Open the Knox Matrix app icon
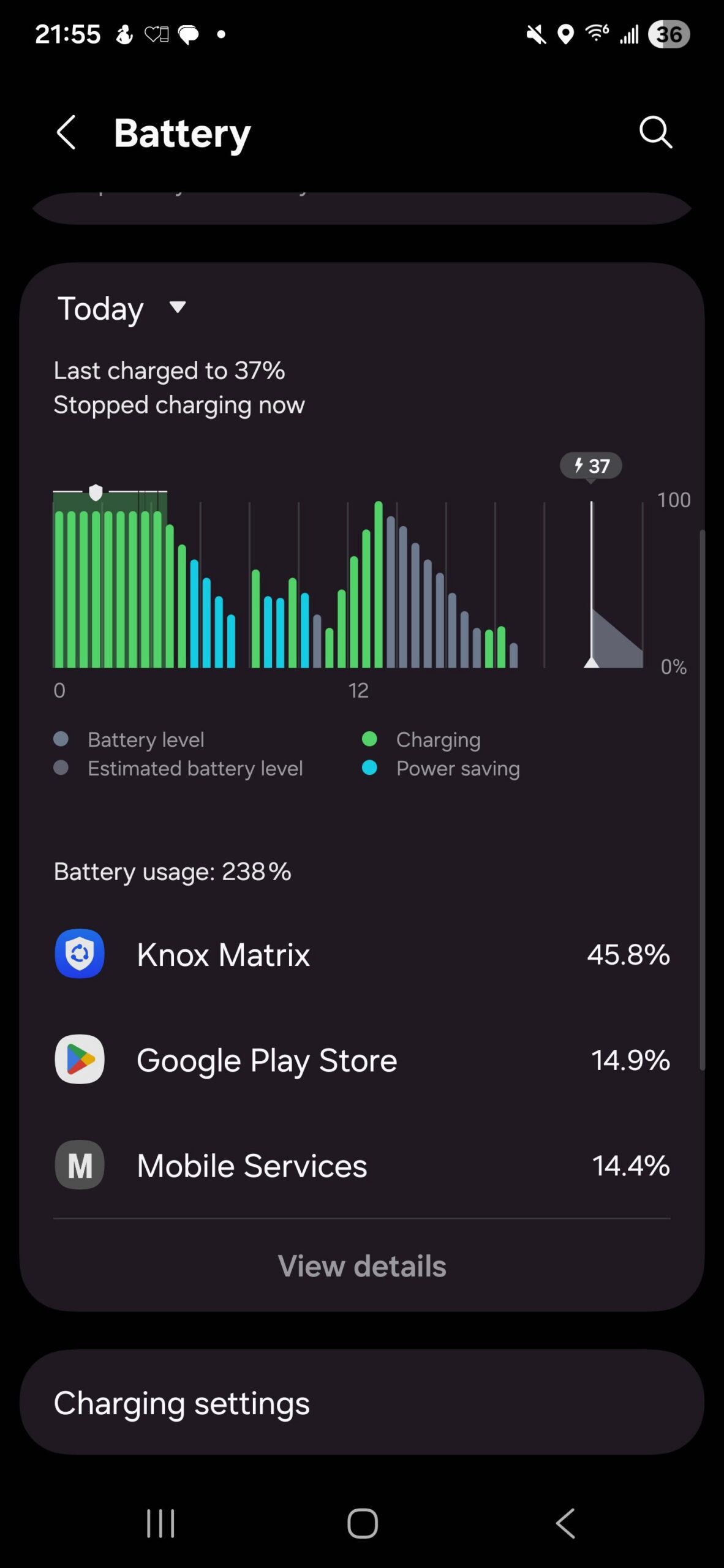The width and height of the screenshot is (724, 1568). [79, 953]
